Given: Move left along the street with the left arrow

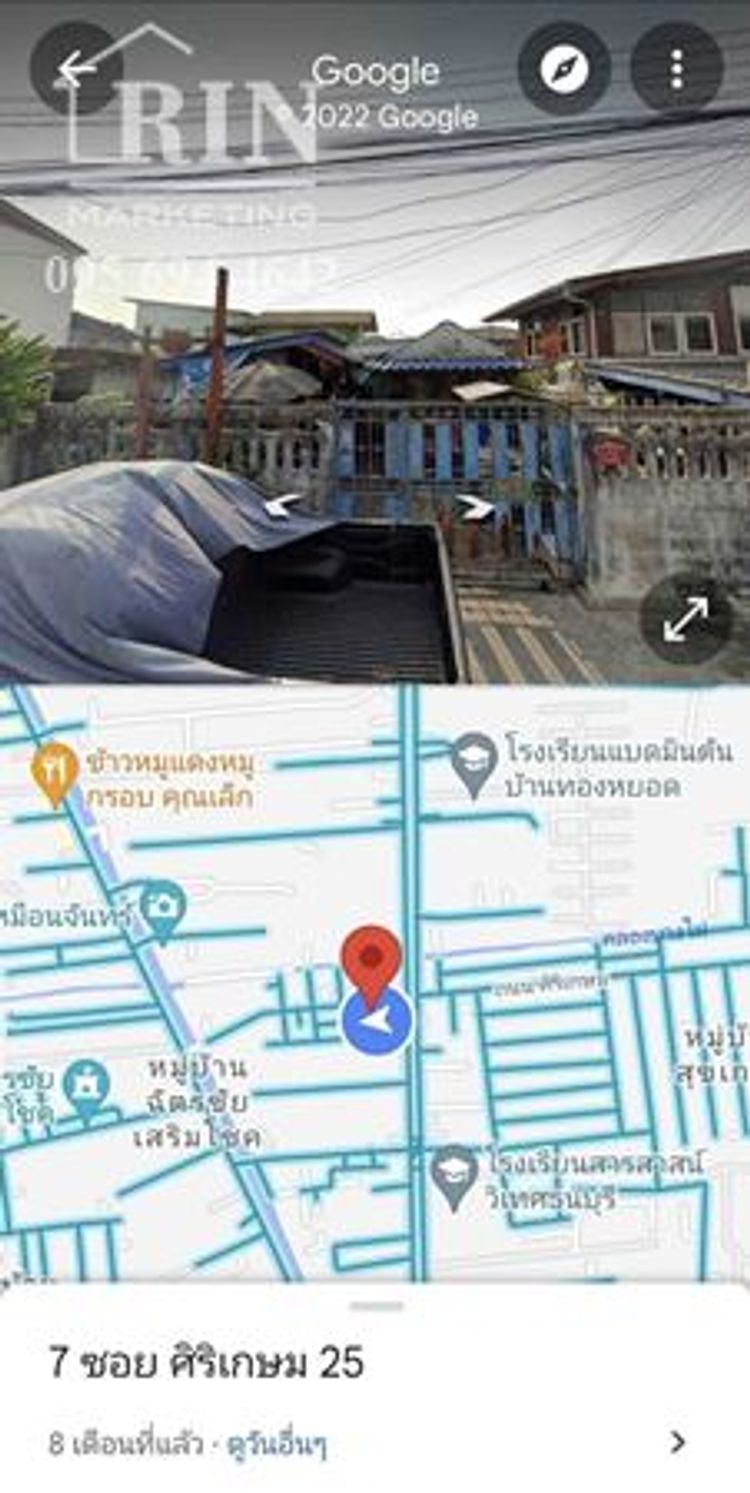Looking at the screenshot, I should 282,505.
